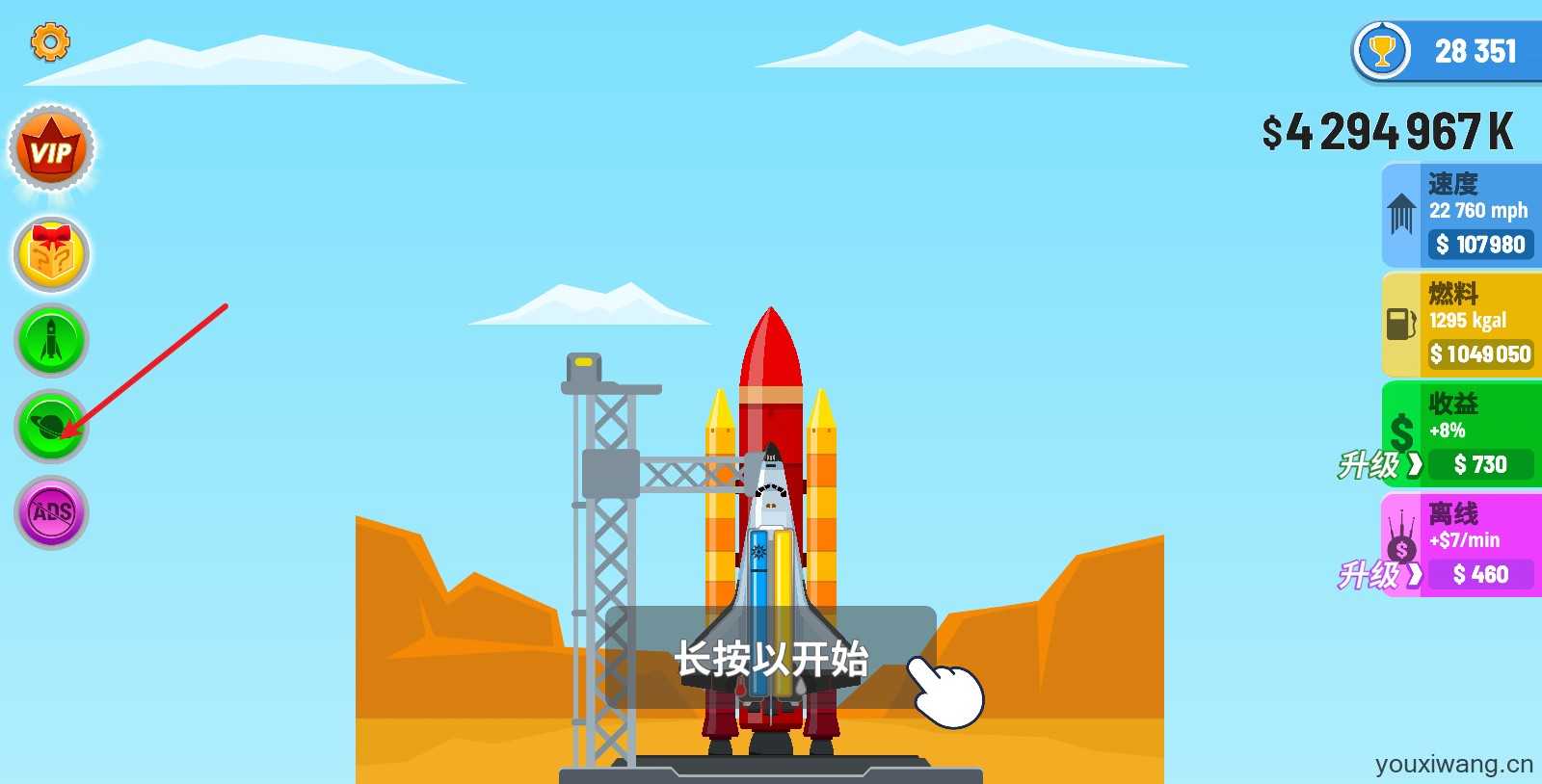Tap the remove ADS button

51,511
